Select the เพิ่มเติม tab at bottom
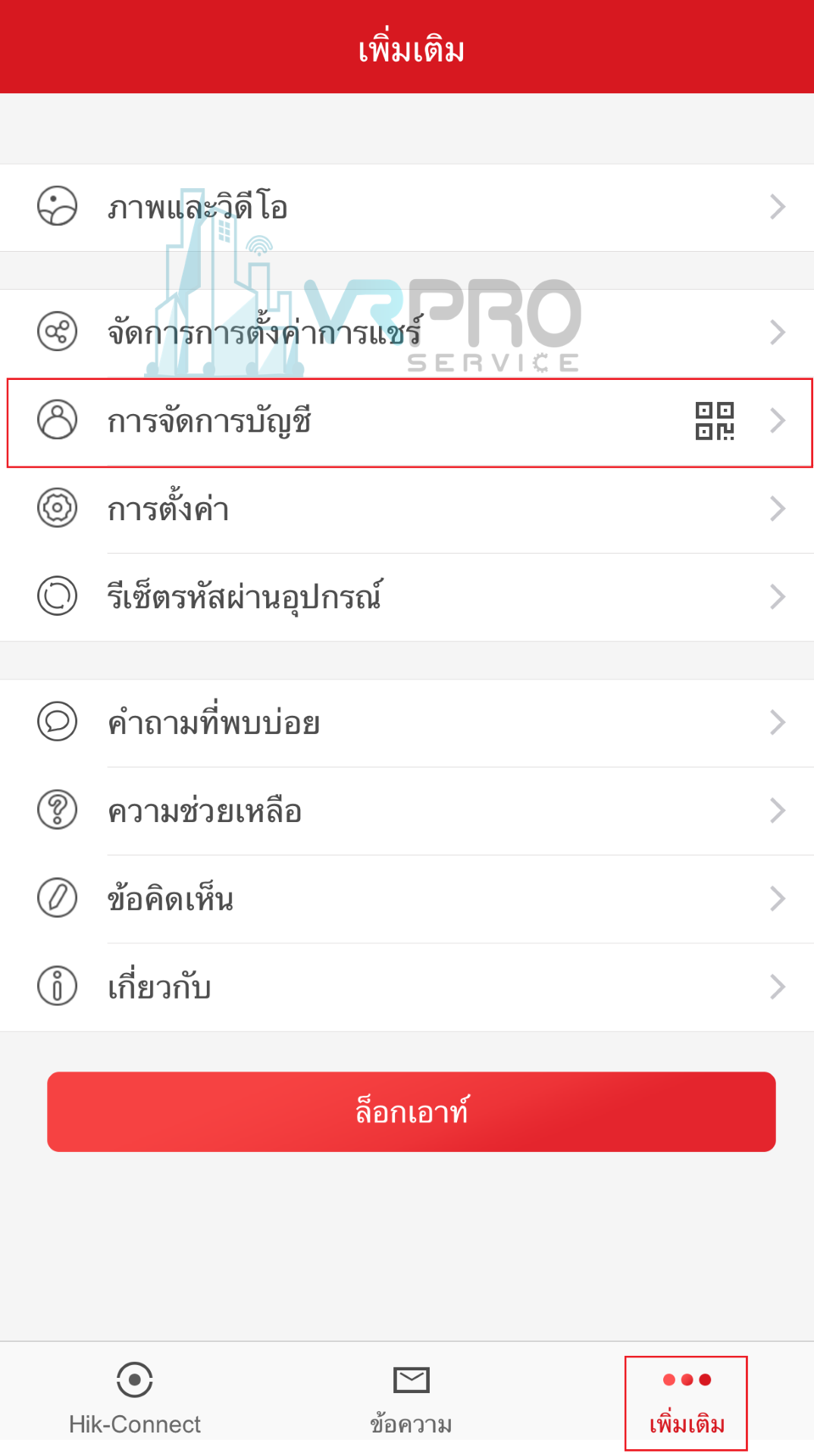814x1456 pixels. click(687, 1403)
